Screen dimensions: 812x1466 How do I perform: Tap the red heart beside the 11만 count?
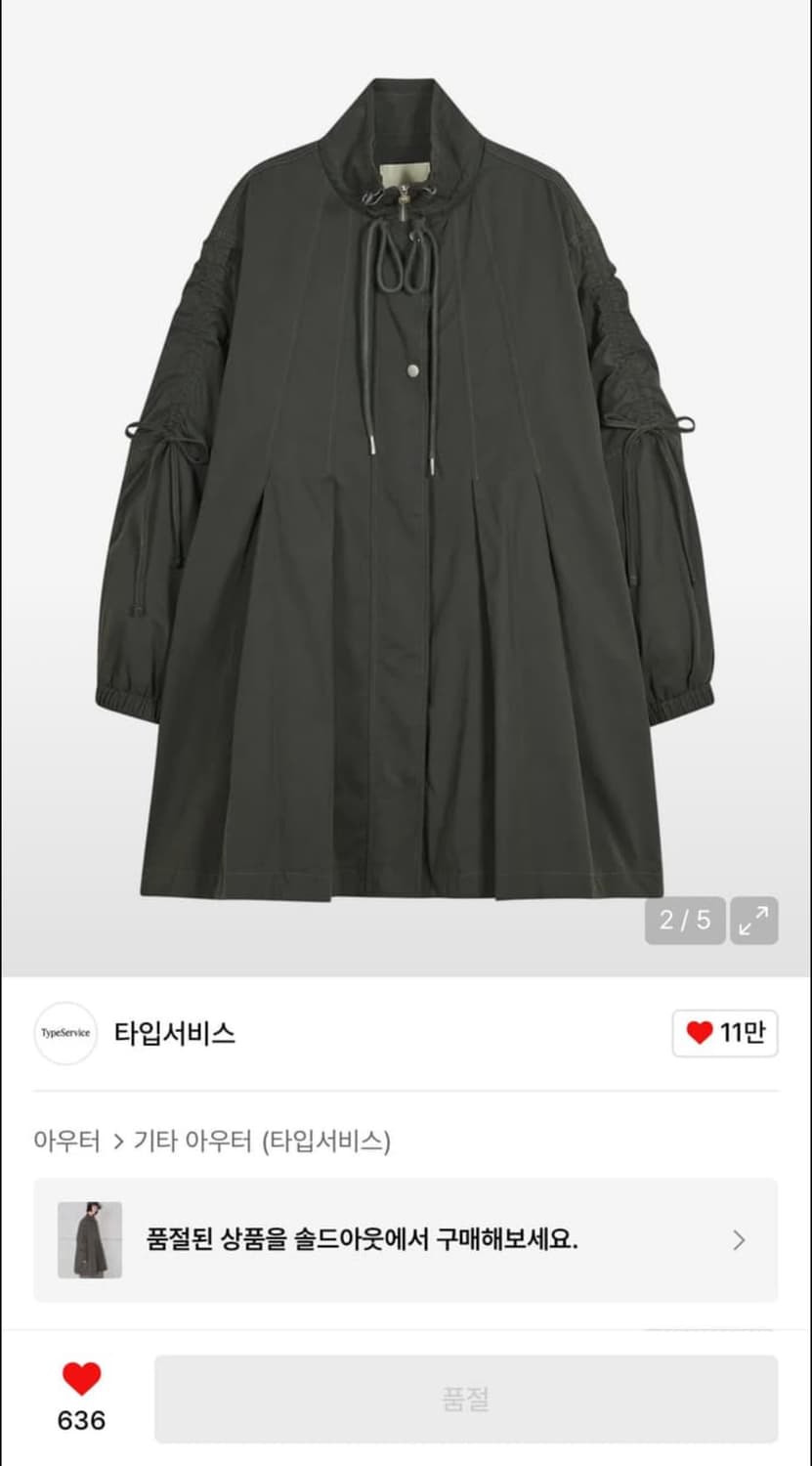click(699, 1032)
